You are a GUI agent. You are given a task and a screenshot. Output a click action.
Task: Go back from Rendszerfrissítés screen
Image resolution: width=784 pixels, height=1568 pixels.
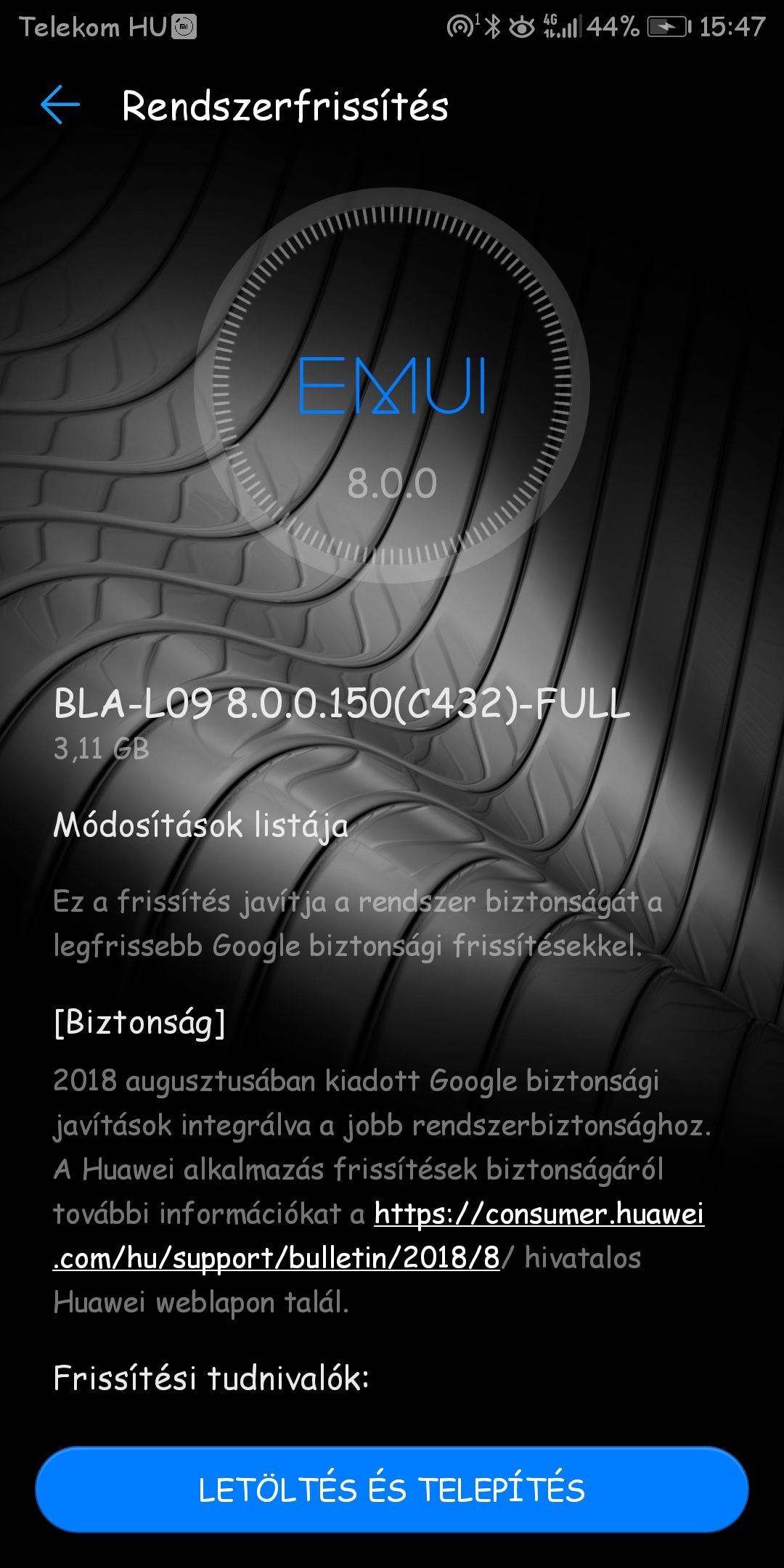pos(60,105)
